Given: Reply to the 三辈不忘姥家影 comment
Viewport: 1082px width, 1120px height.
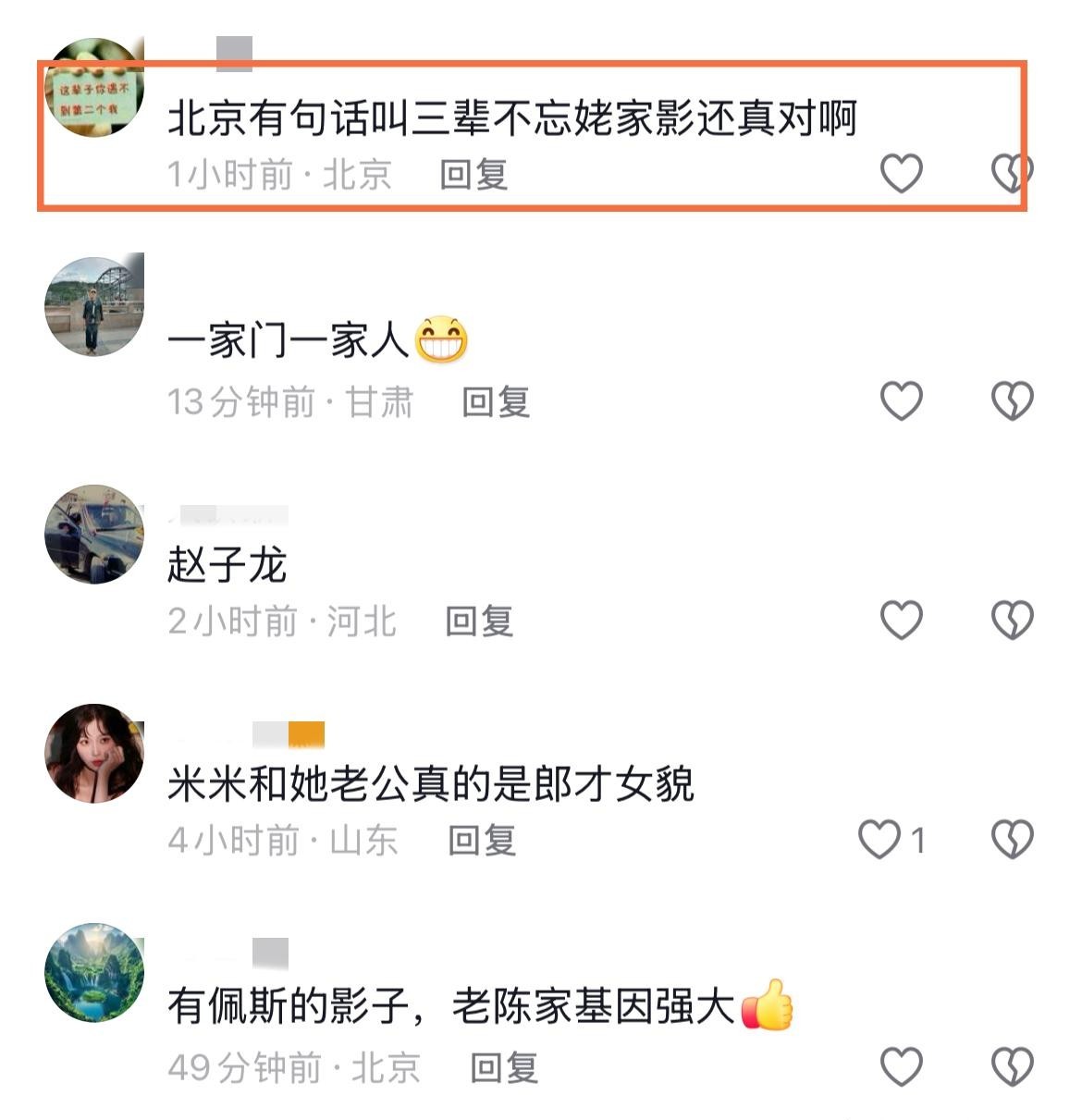Looking at the screenshot, I should pyautogui.click(x=473, y=174).
